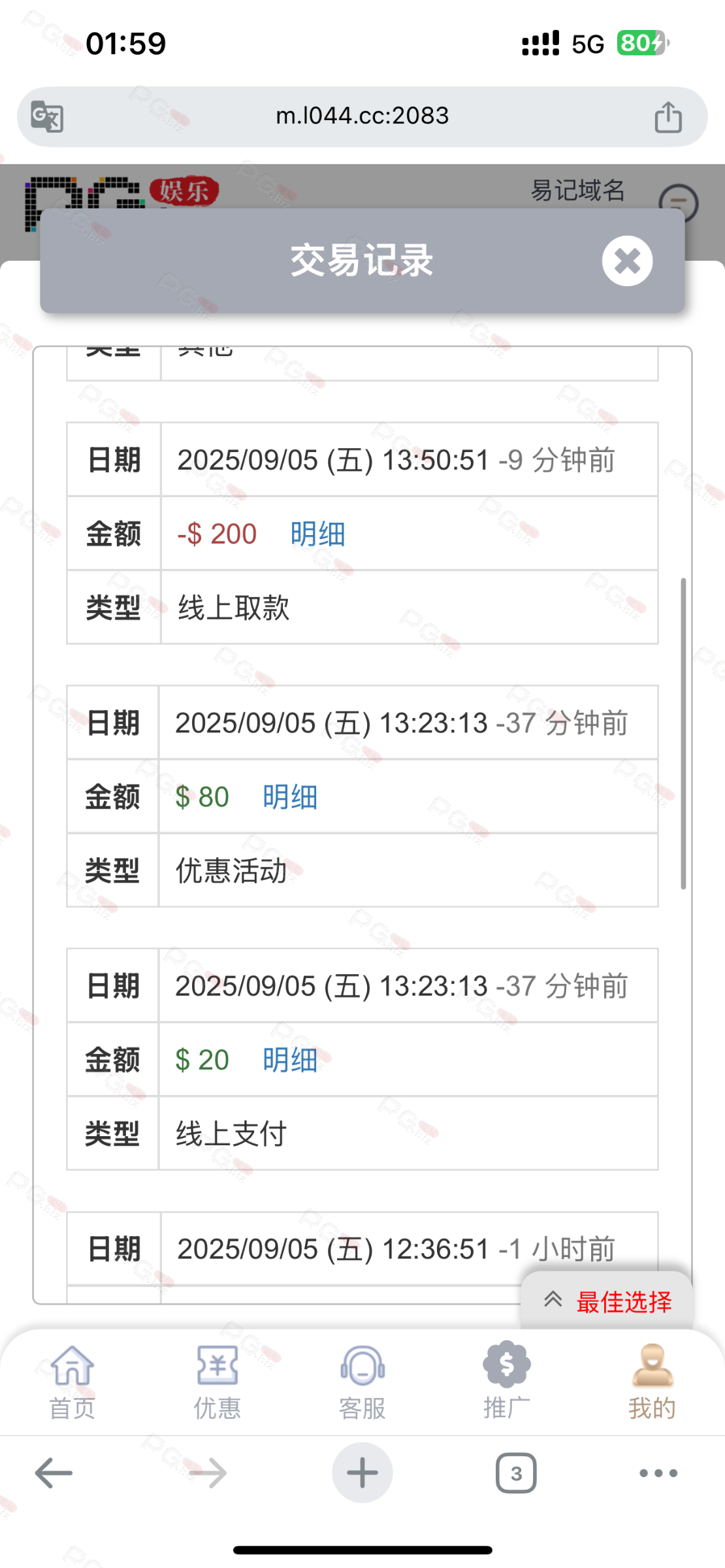
Task: View 明细 for the $20 线上支付 record
Action: tap(290, 1060)
